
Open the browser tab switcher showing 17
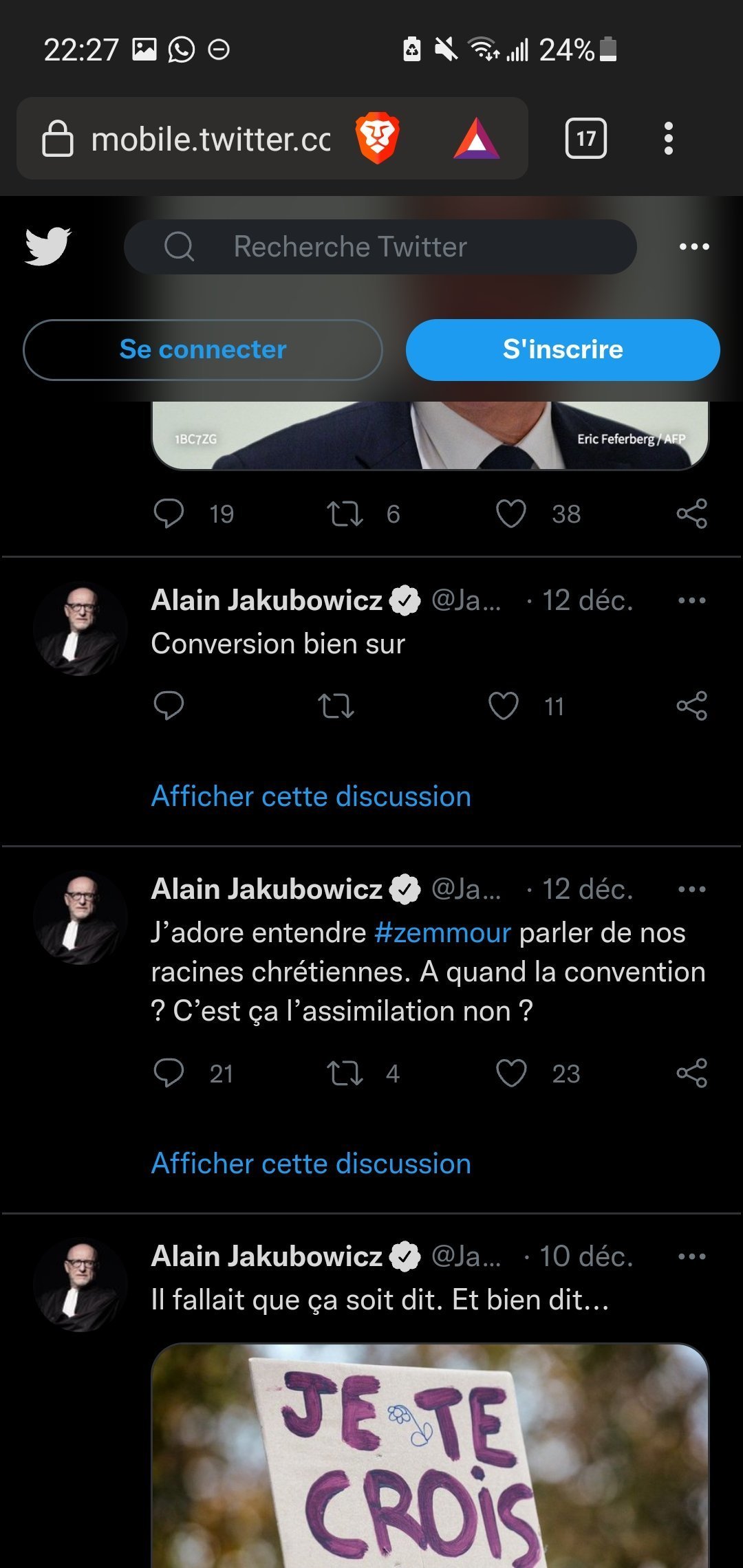point(585,139)
